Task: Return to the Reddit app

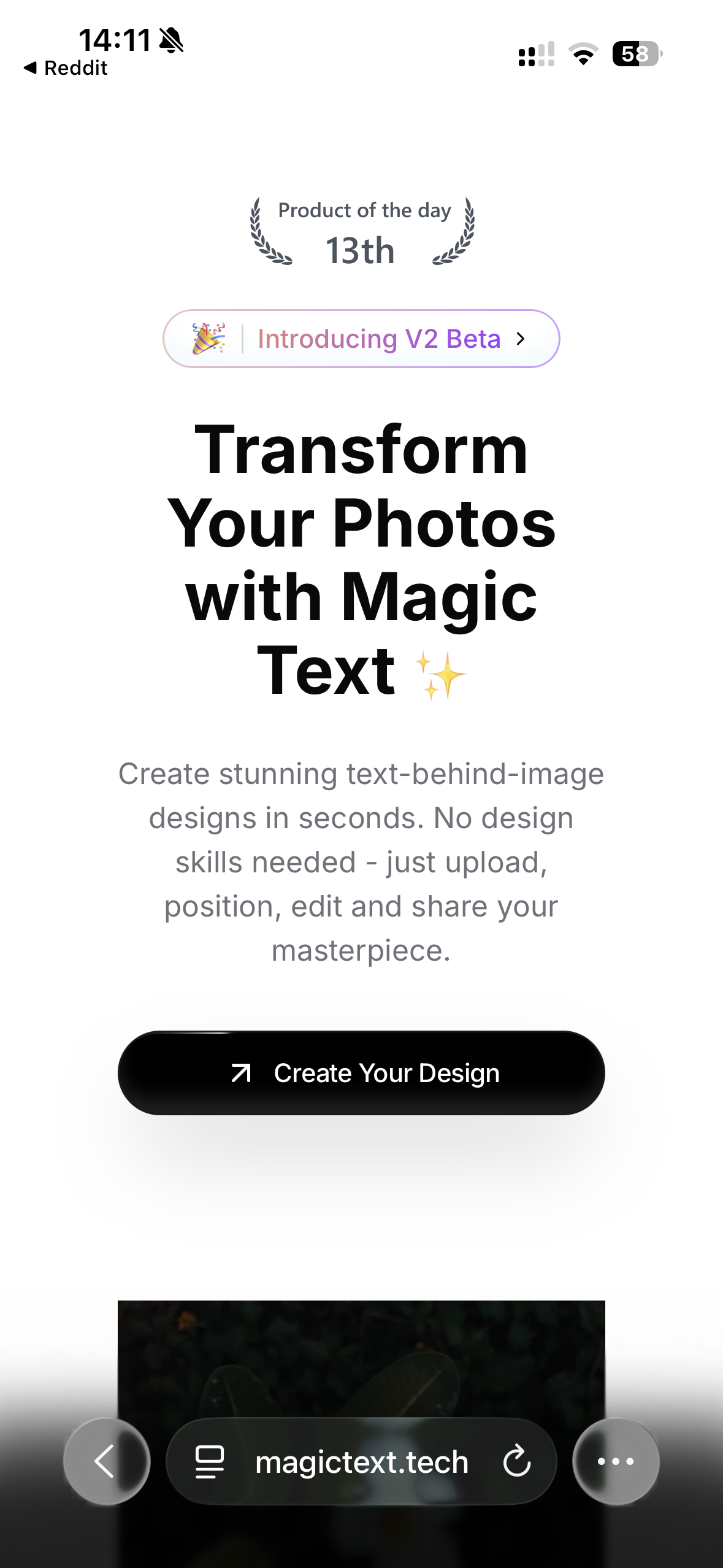Action: coord(66,68)
